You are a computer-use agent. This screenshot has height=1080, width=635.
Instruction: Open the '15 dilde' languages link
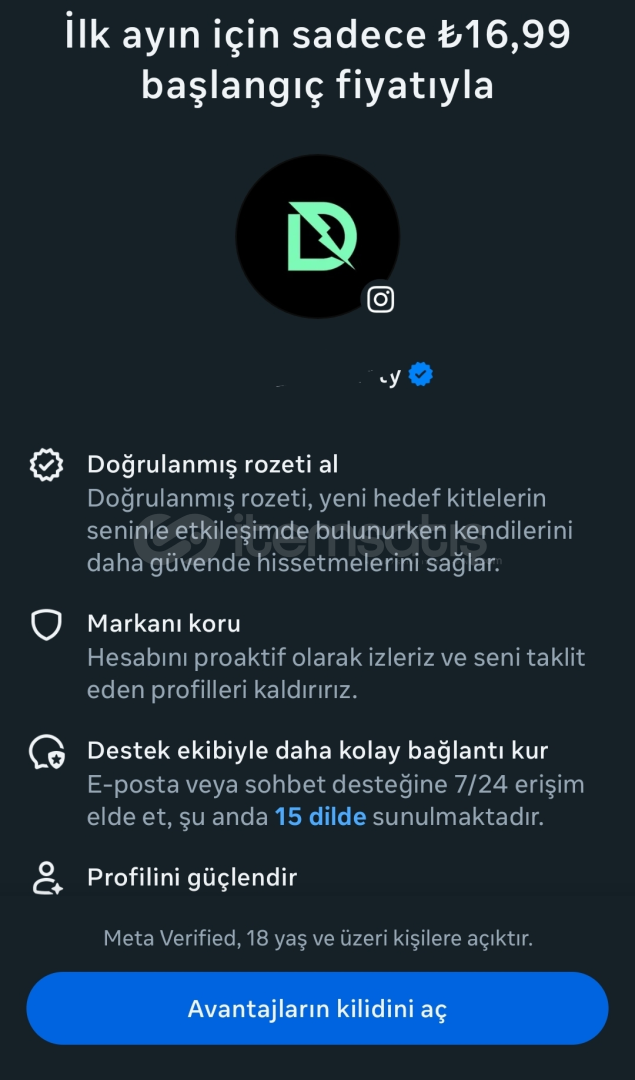320,817
